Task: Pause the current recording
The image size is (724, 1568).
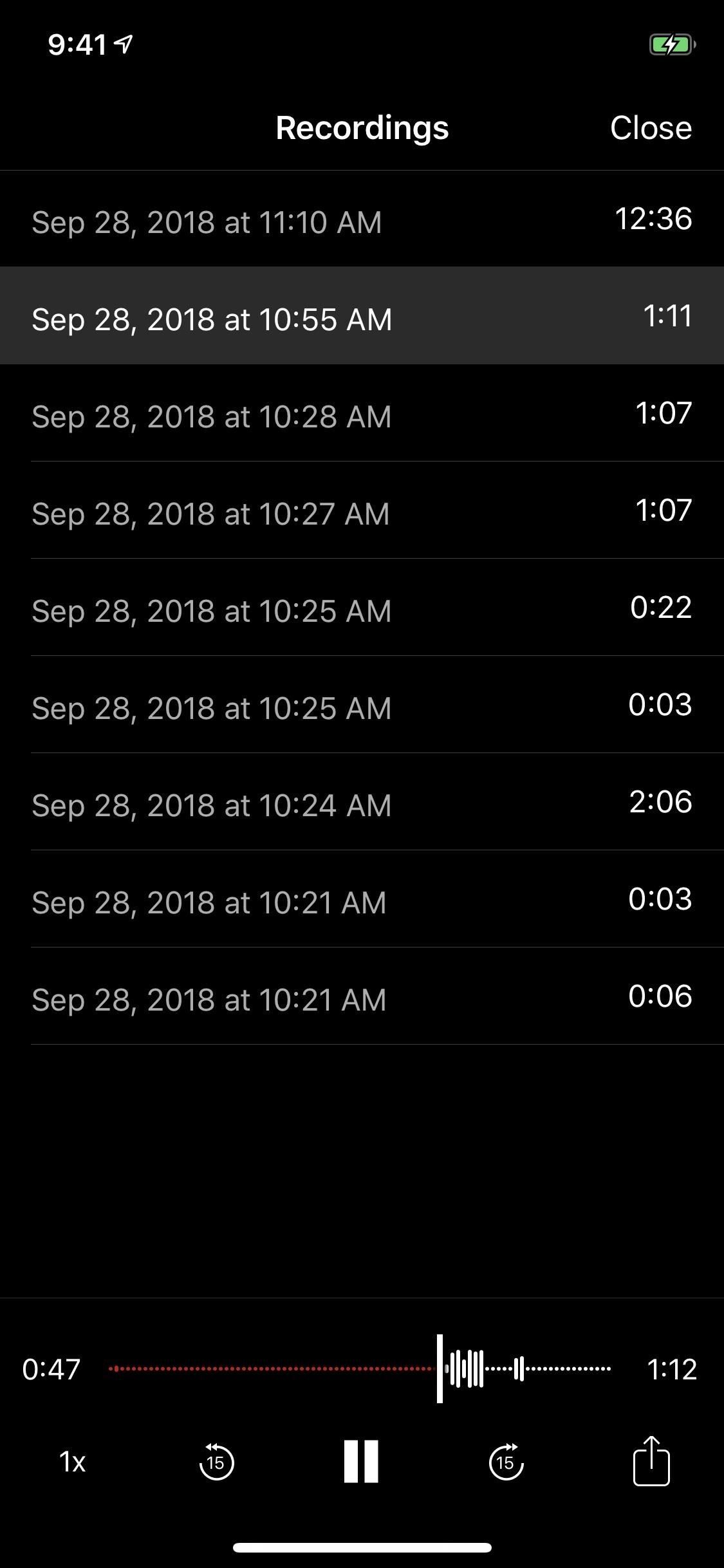Action: tap(361, 1462)
